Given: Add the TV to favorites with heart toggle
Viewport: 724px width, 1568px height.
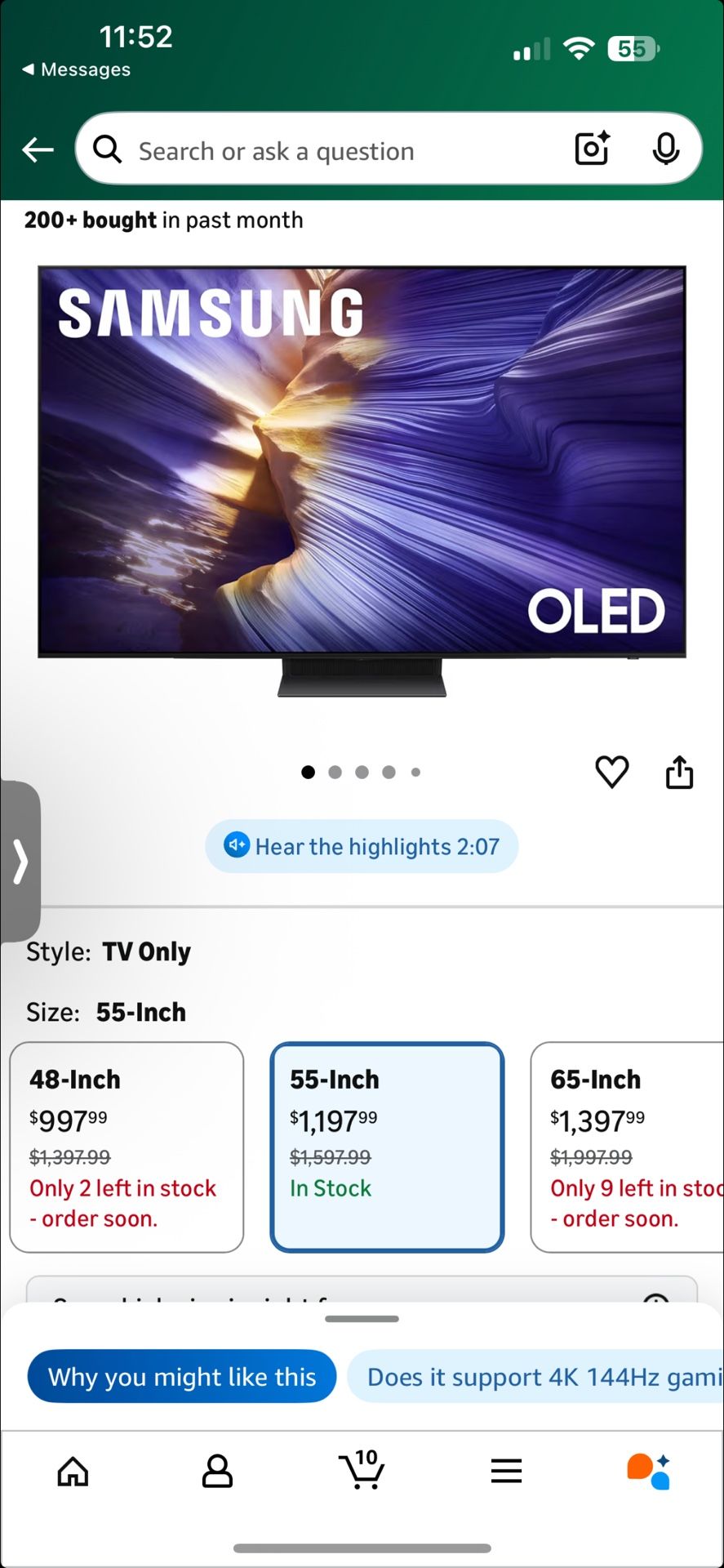Looking at the screenshot, I should [612, 772].
